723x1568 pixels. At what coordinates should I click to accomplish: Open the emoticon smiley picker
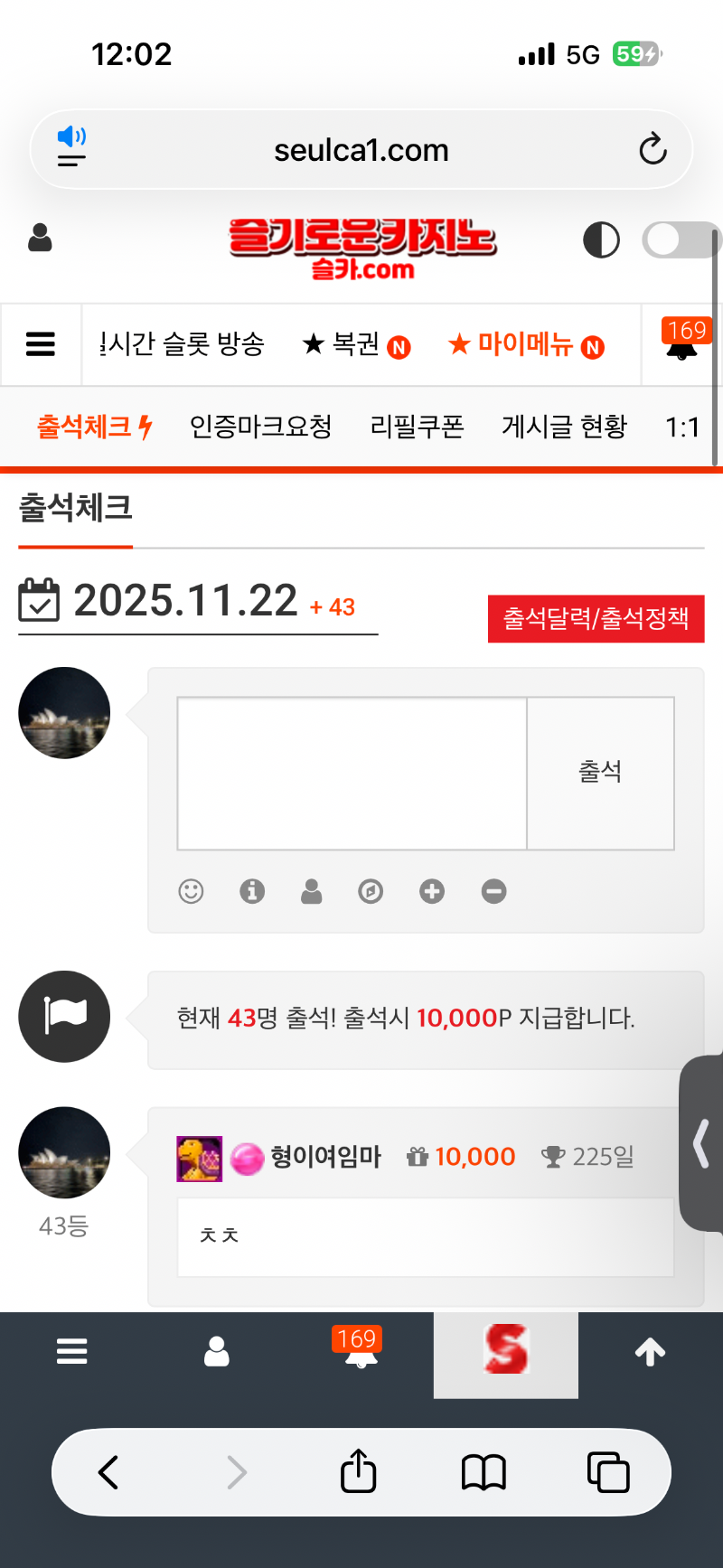pos(191,892)
